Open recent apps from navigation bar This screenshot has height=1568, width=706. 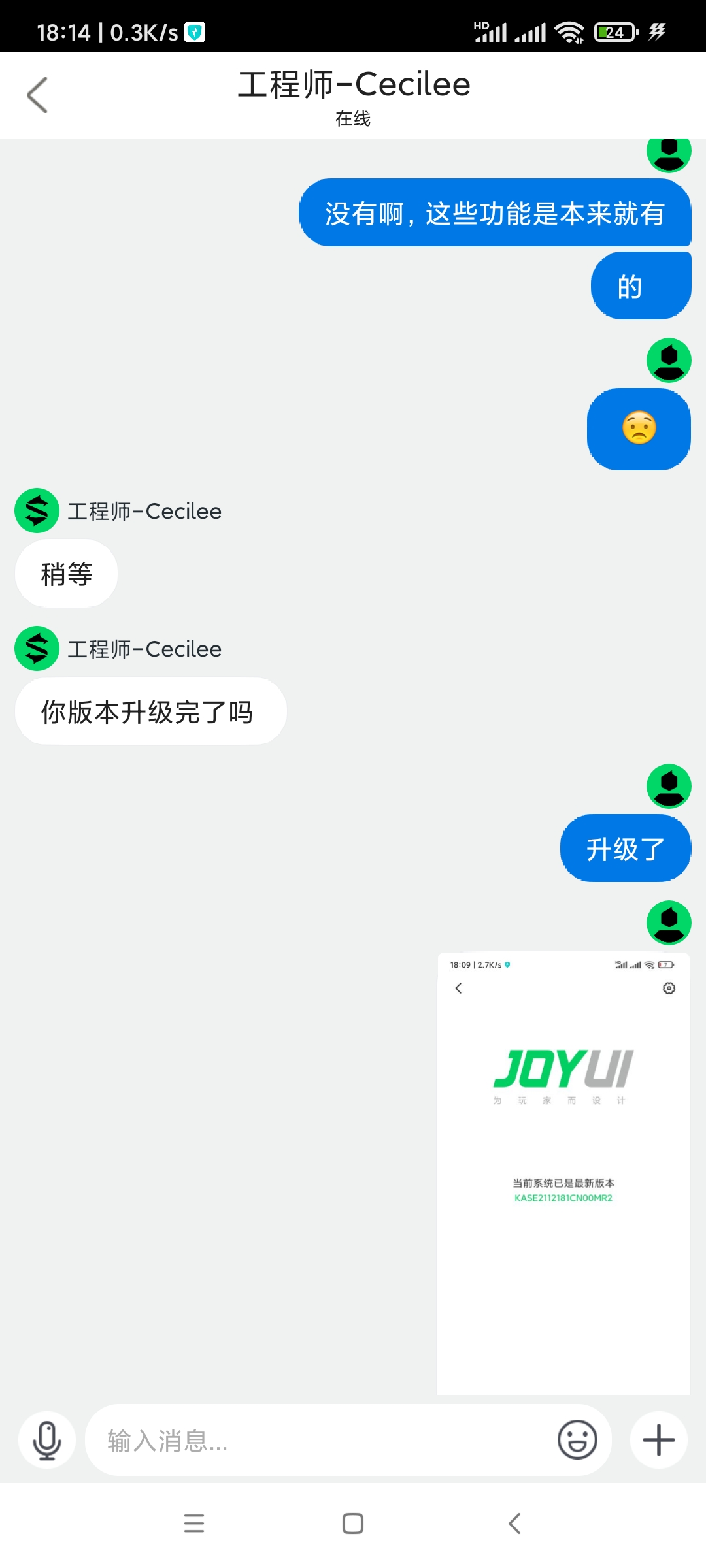(x=194, y=1524)
